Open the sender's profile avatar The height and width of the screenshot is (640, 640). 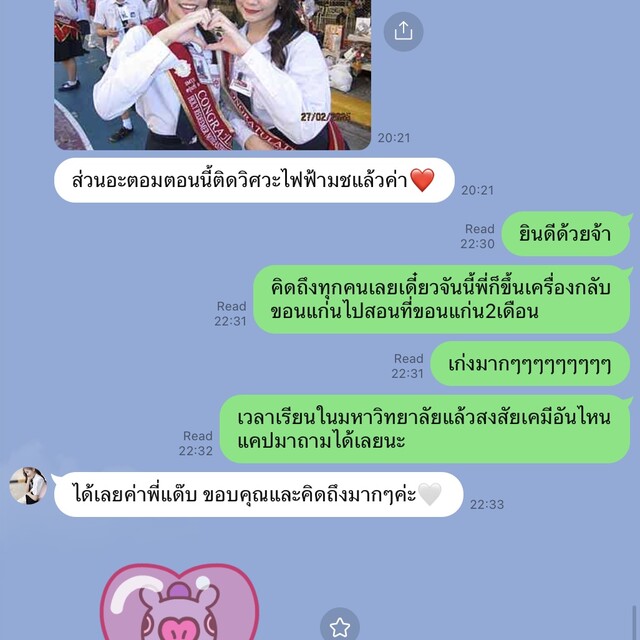pos(28,486)
